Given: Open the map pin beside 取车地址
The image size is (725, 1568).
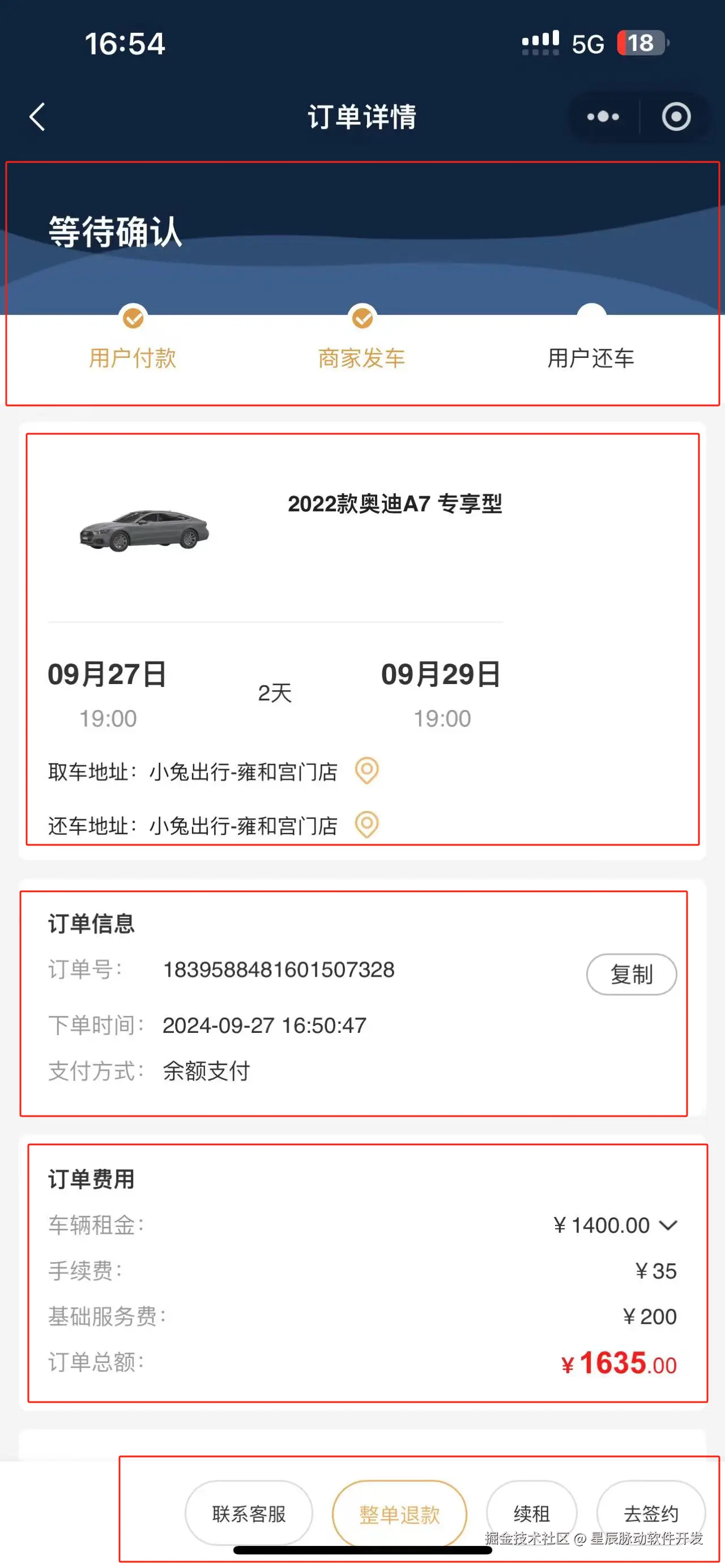Looking at the screenshot, I should pyautogui.click(x=366, y=771).
